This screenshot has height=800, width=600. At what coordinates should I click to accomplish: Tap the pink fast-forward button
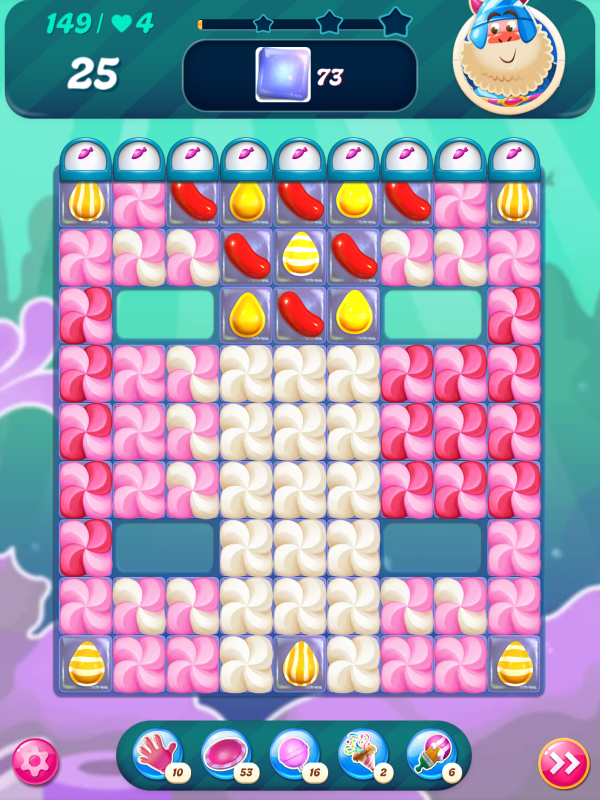pyautogui.click(x=564, y=763)
